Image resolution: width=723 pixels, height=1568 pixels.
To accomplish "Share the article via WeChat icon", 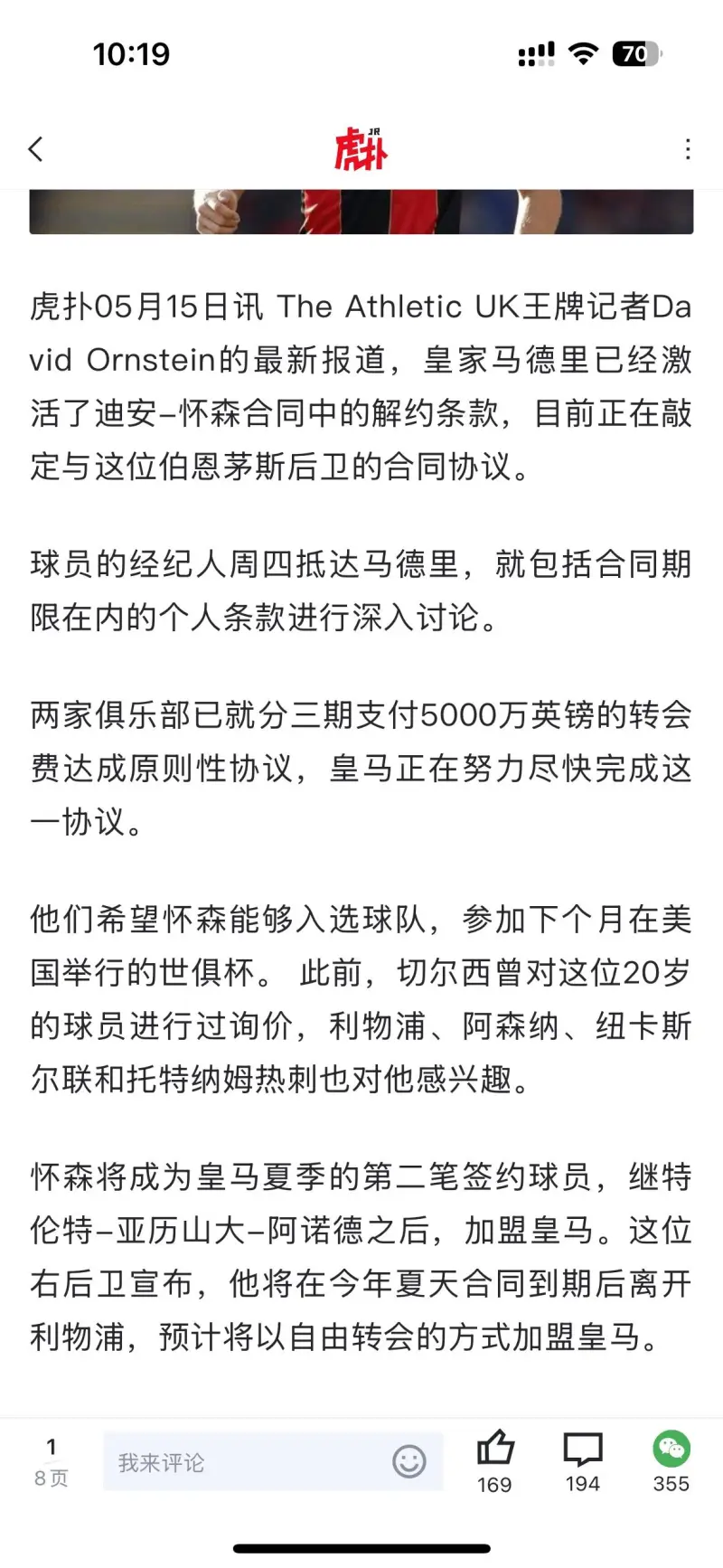I will point(671,1461).
